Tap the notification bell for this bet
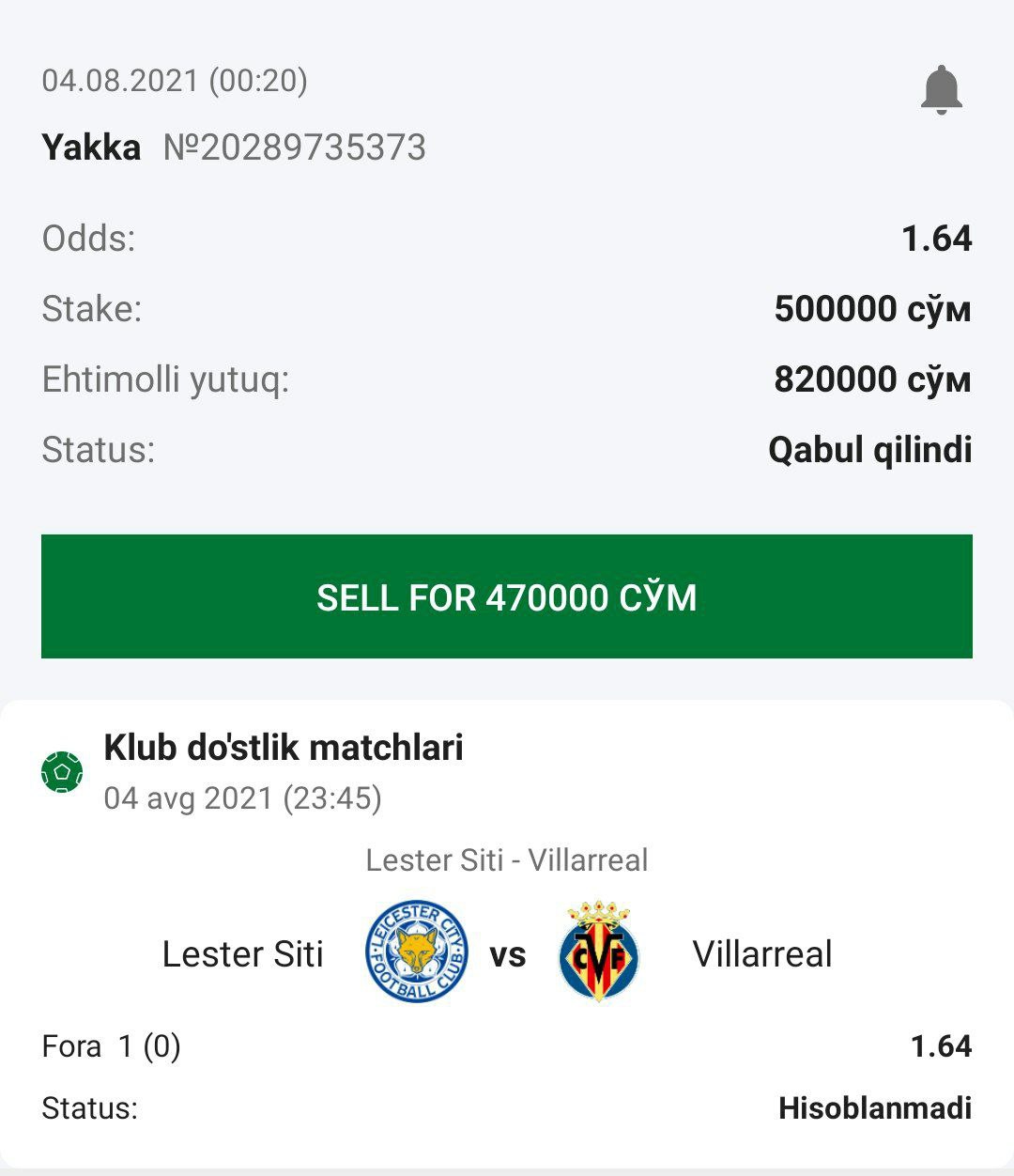This screenshot has height=1176, width=1014. pos(941,91)
